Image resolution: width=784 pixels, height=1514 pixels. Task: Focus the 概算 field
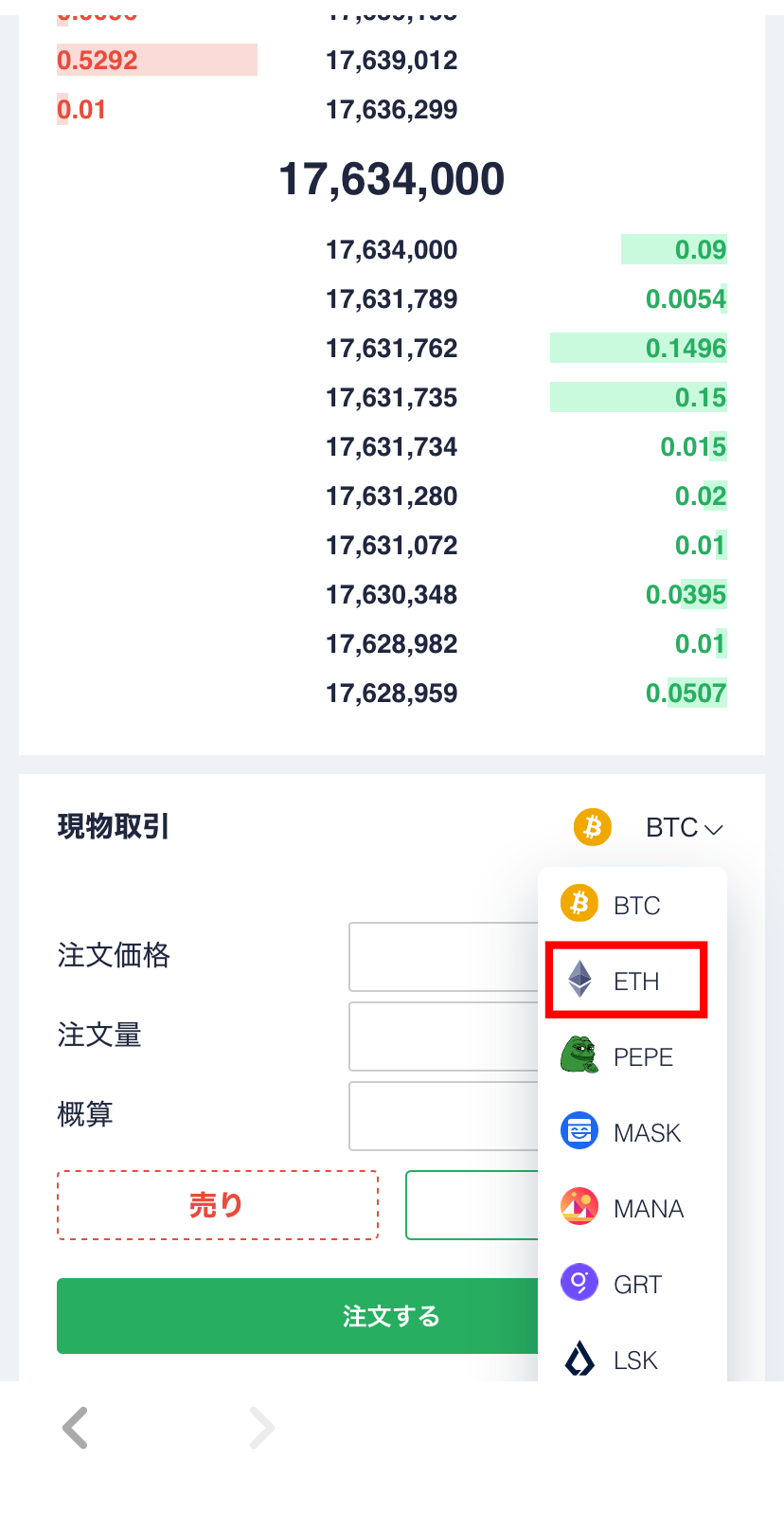443,1116
